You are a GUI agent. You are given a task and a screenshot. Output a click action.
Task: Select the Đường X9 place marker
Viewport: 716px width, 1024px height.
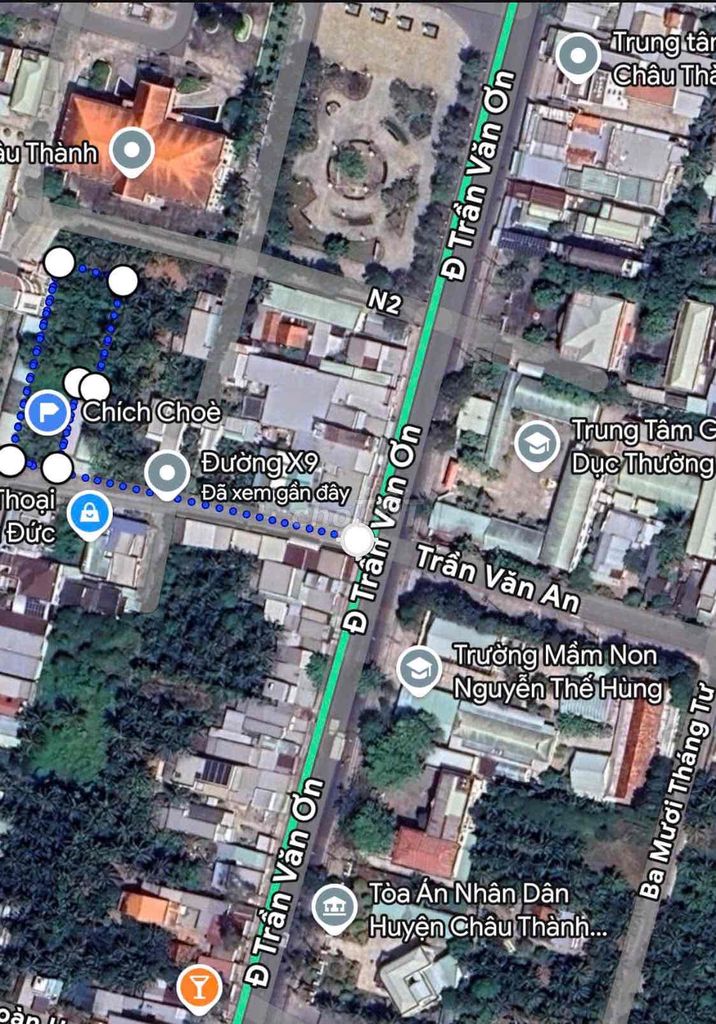click(x=167, y=472)
